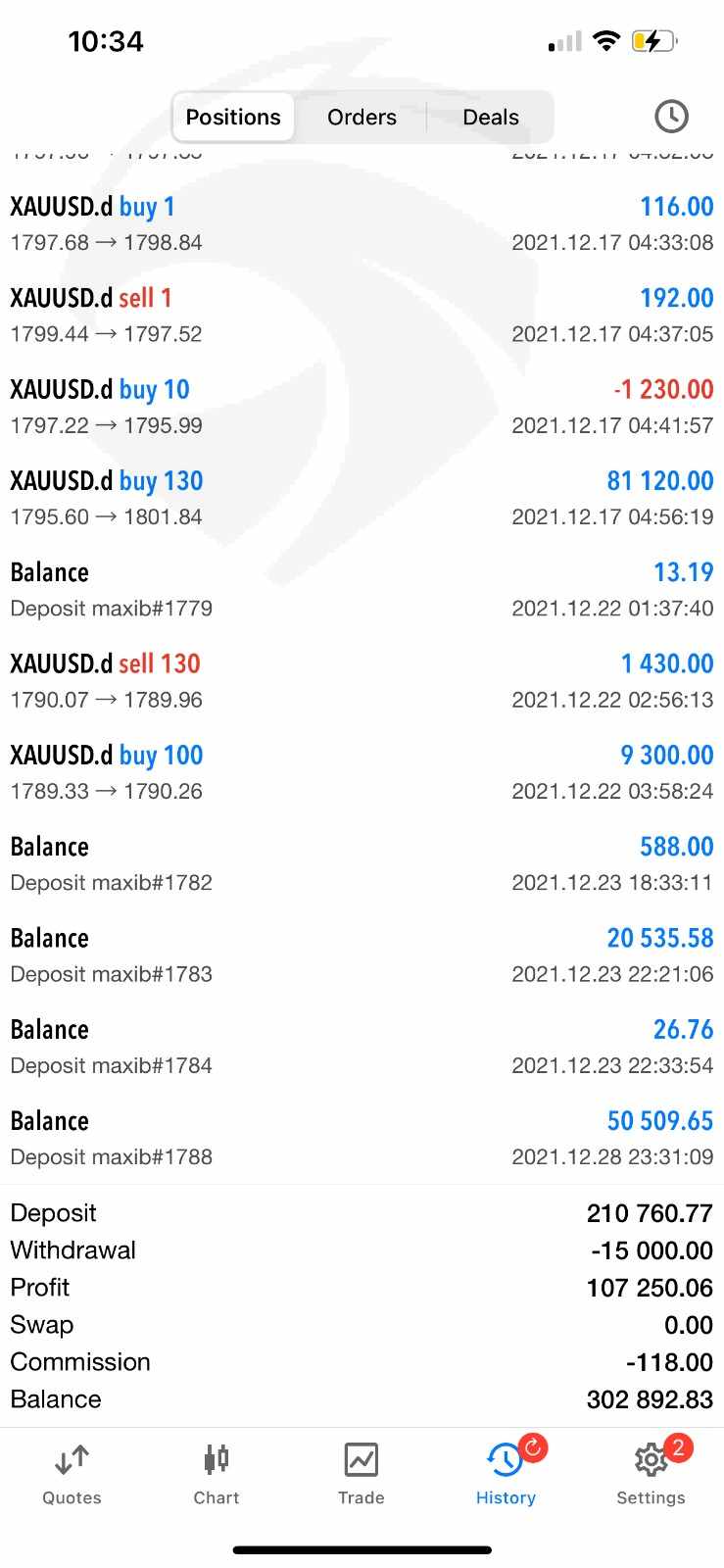This screenshot has height=1568, width=724.
Task: Switch to the Orders segment
Action: (x=362, y=118)
